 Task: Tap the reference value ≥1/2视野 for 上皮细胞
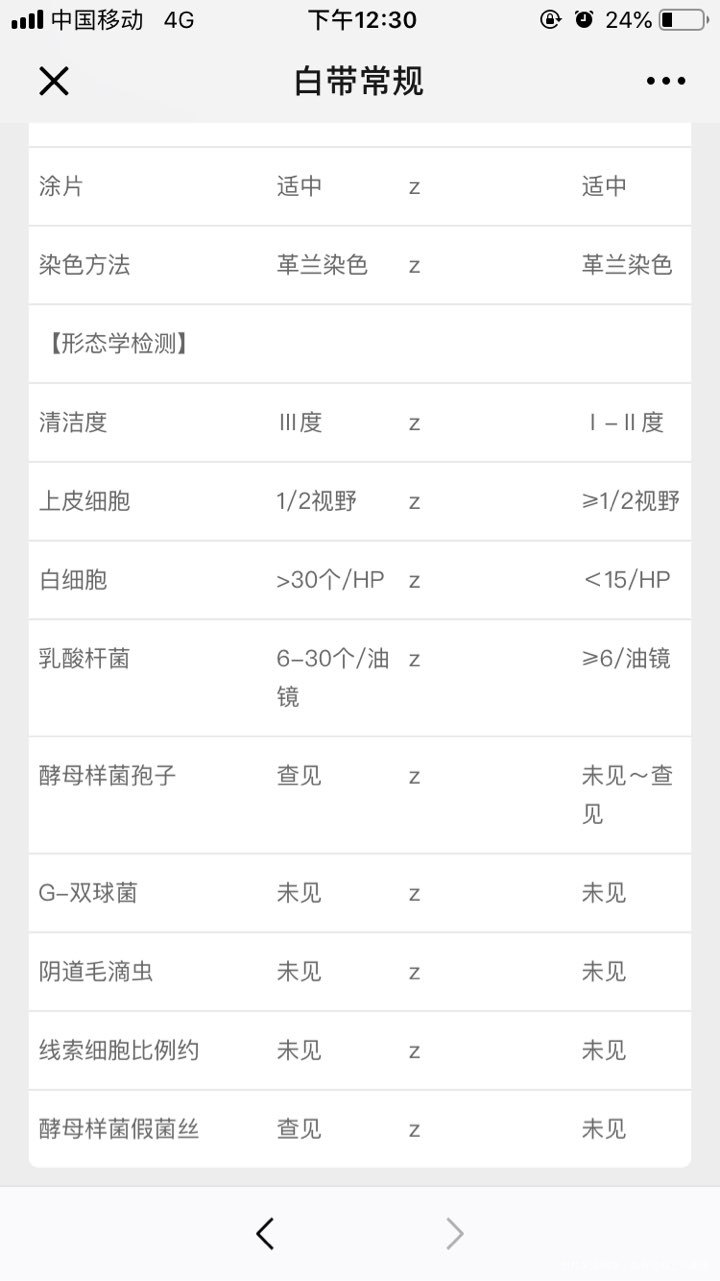click(629, 501)
